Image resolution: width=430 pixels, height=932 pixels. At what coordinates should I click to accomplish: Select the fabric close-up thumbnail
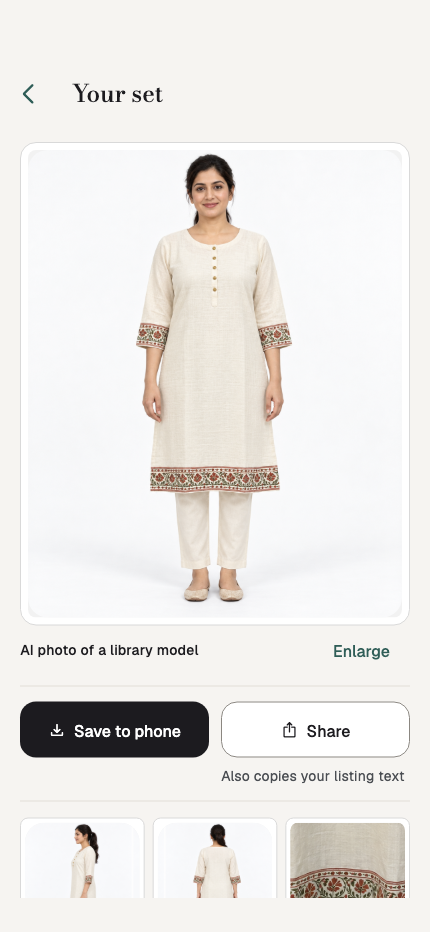pos(347,858)
